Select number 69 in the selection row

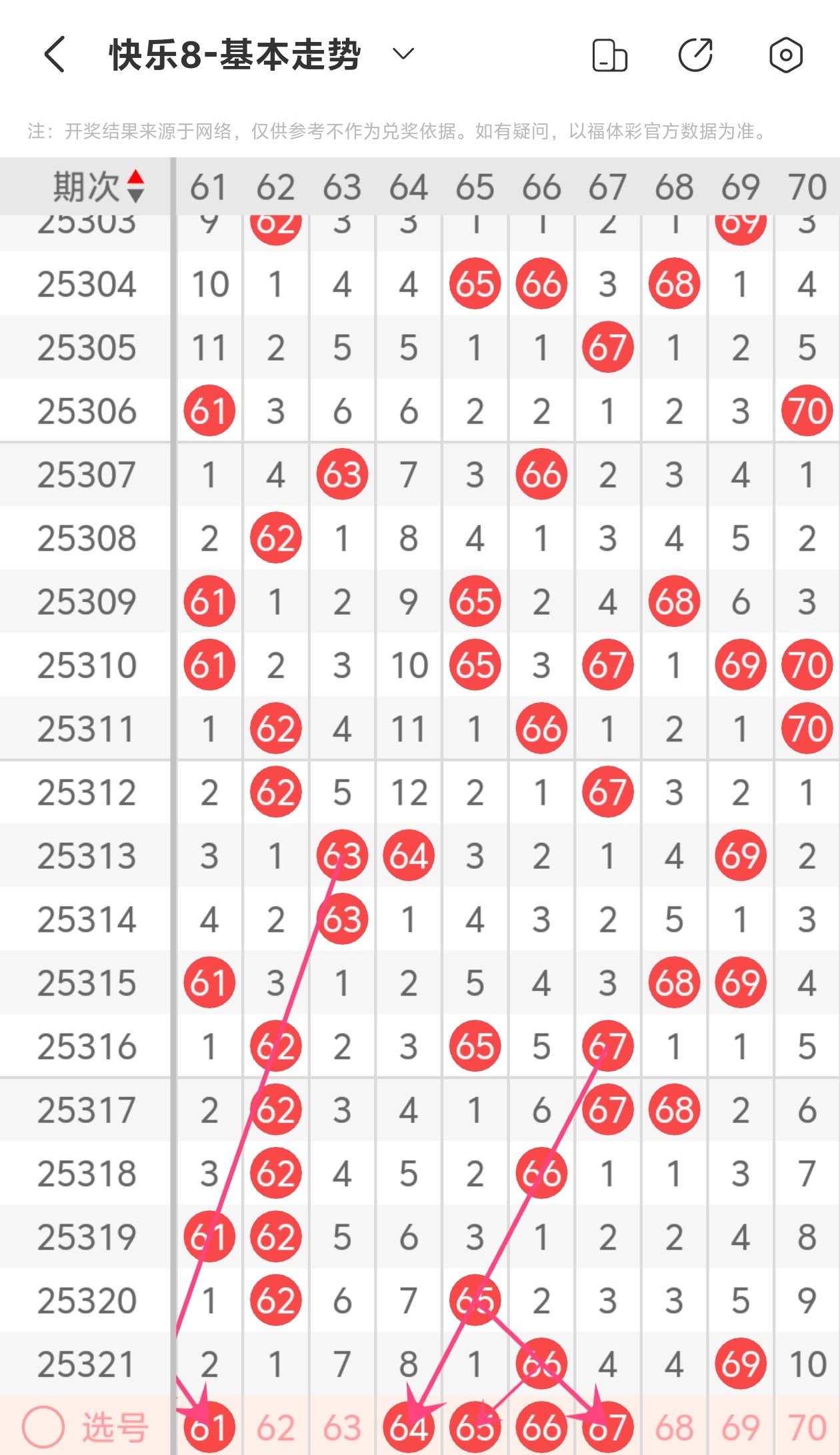tap(740, 1427)
